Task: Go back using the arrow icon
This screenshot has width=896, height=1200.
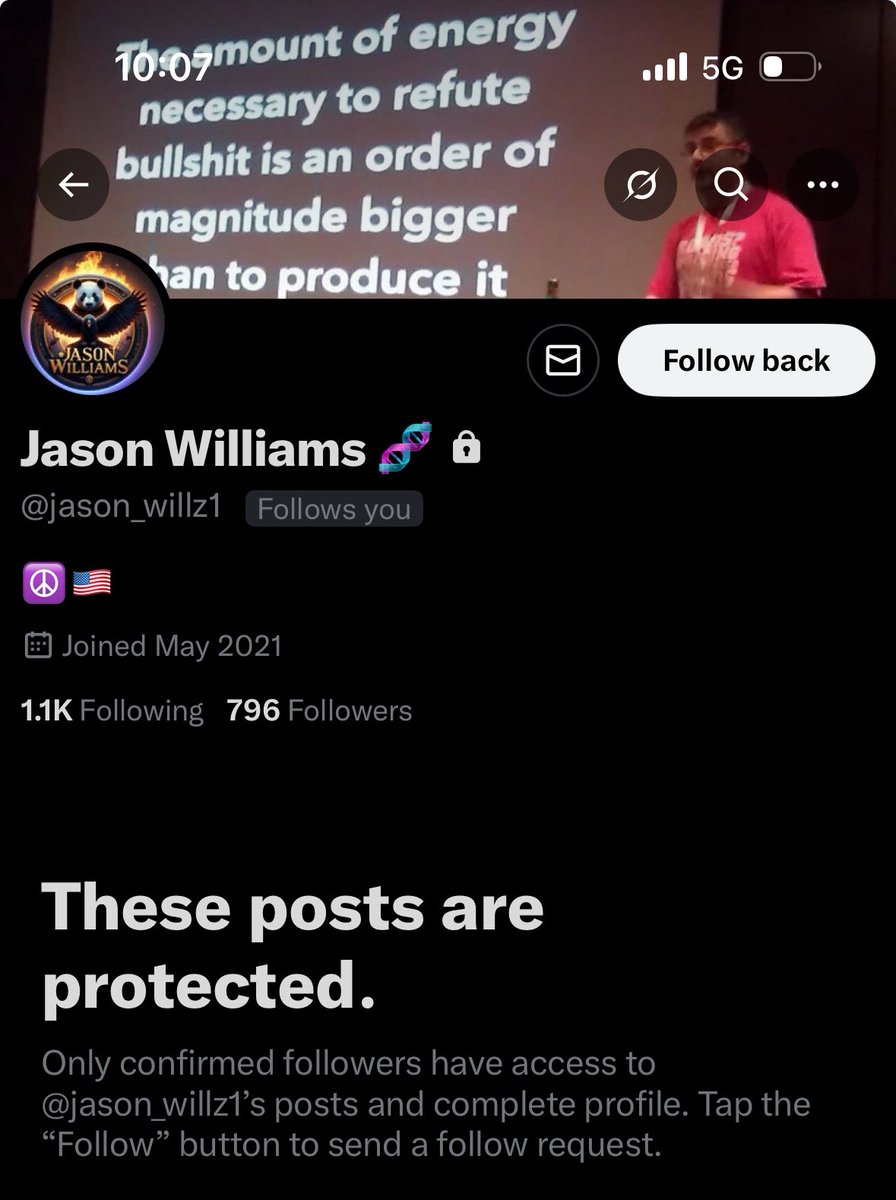Action: pos(73,185)
